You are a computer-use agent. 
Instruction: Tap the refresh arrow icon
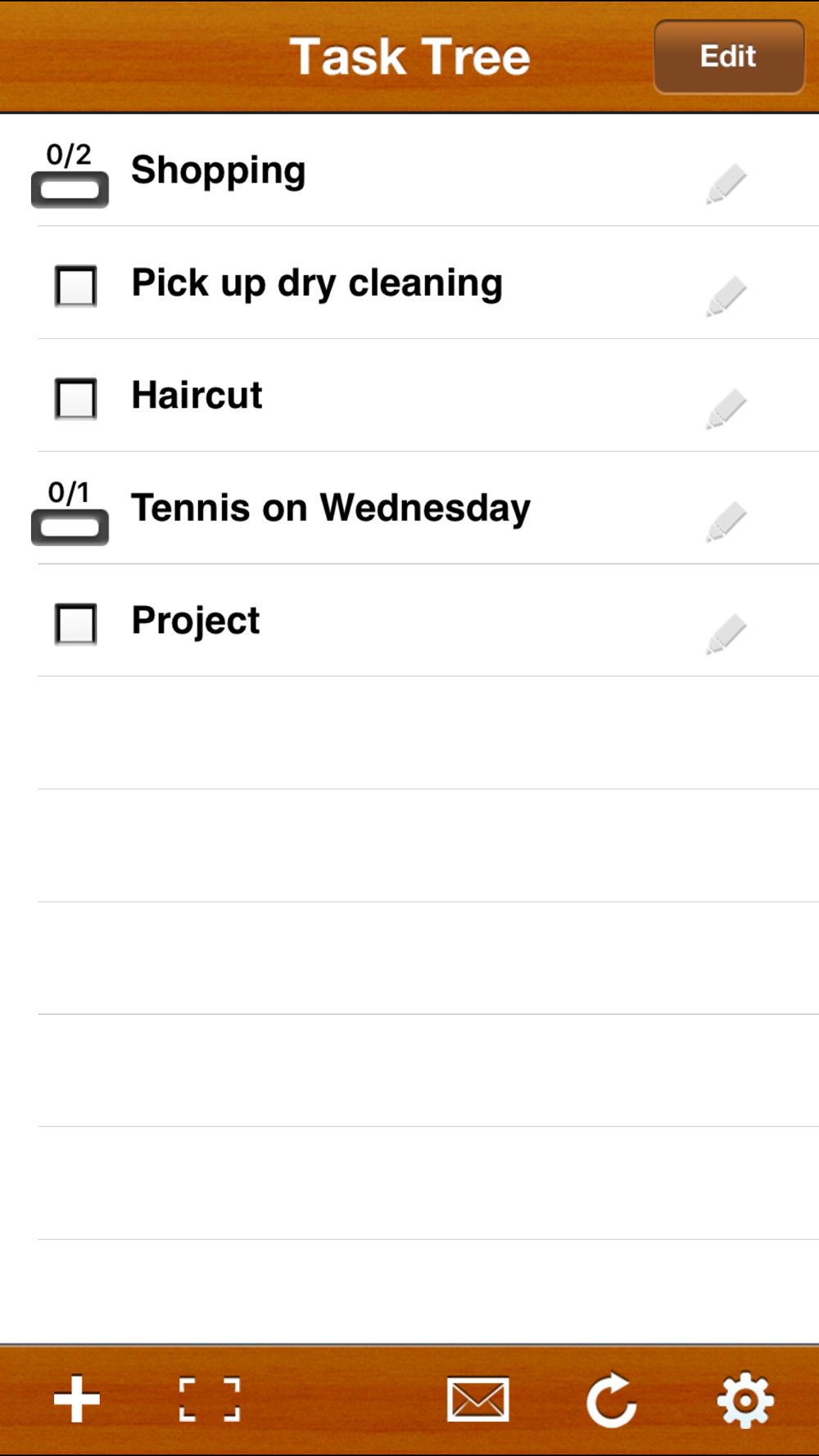click(x=612, y=1399)
